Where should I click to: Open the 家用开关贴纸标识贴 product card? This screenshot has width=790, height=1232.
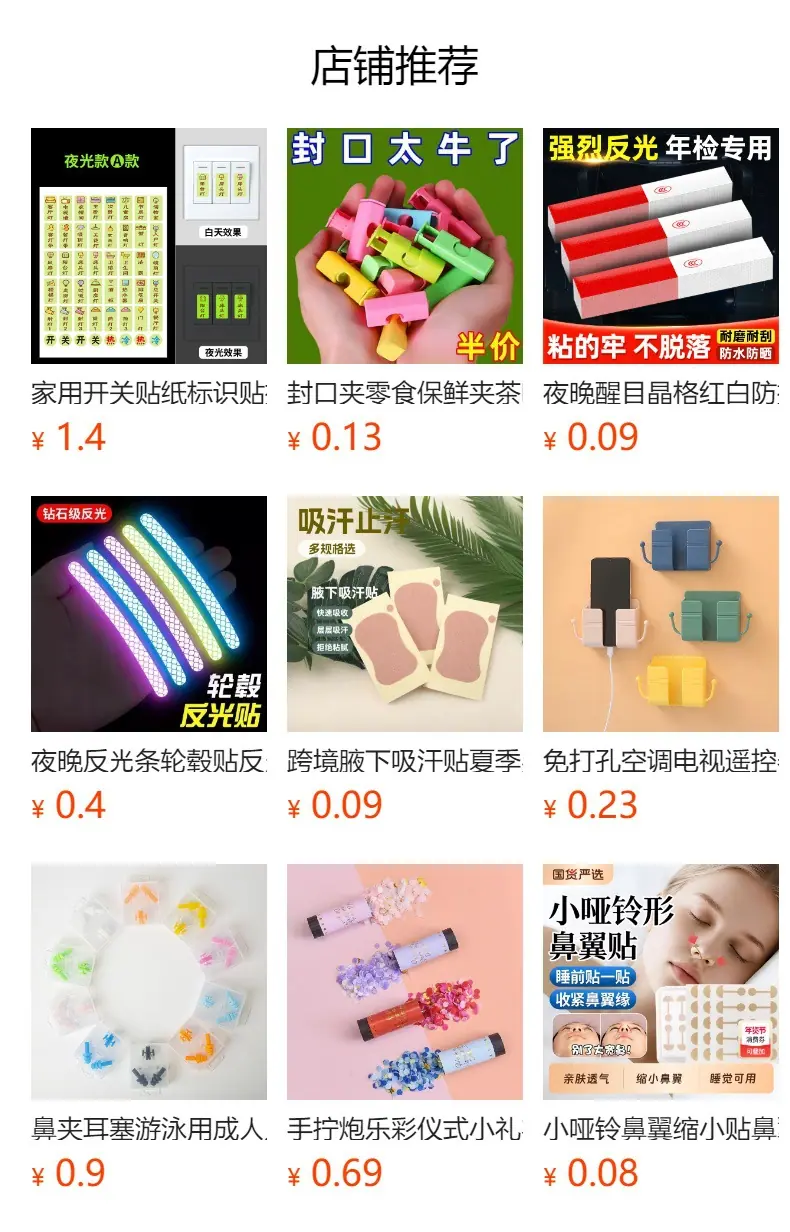[x=149, y=291]
